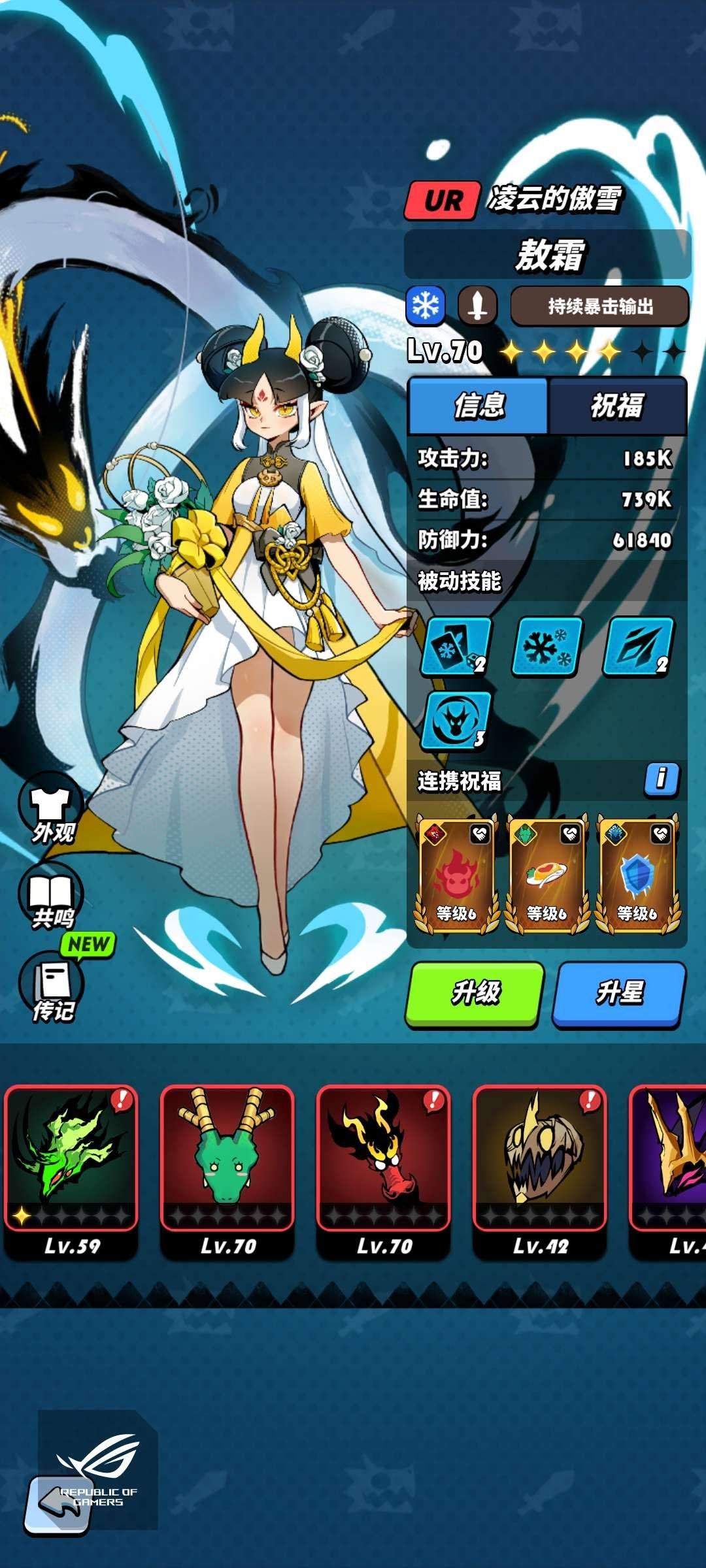Select the green horned dragon hero card
The image size is (706, 1568).
pyautogui.click(x=227, y=1171)
